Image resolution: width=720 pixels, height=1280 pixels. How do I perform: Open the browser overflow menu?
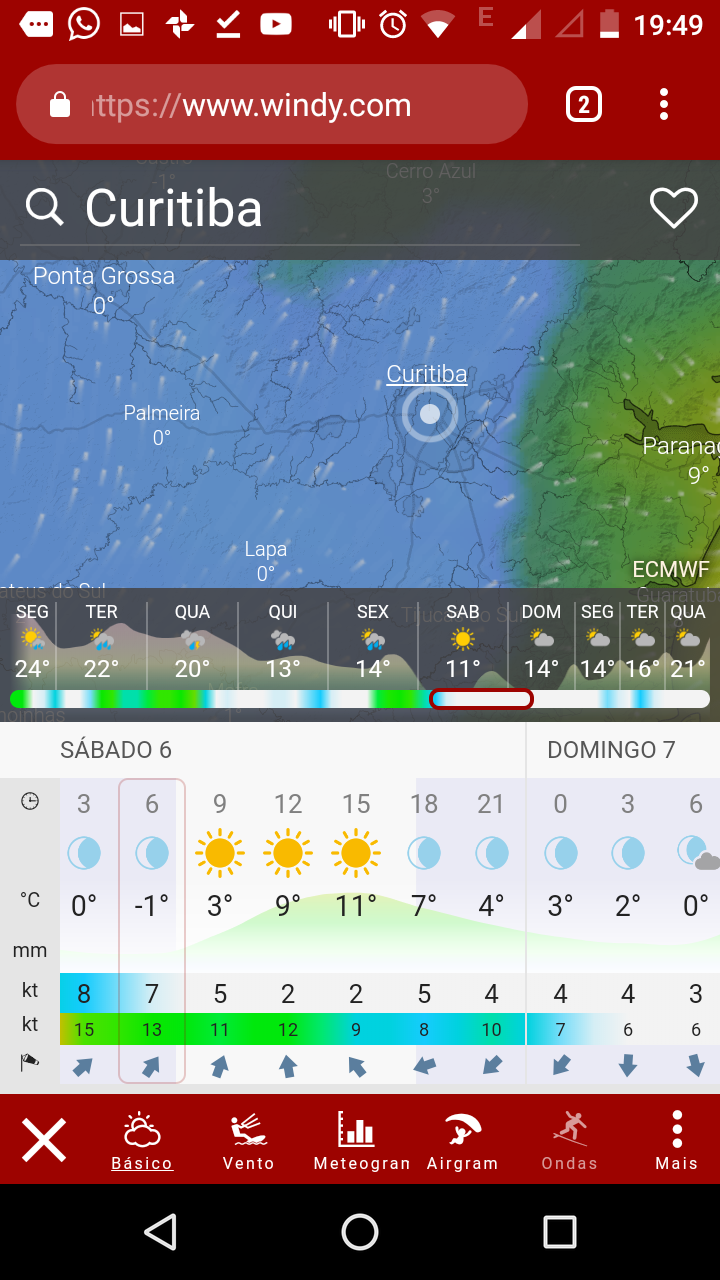pyautogui.click(x=664, y=104)
